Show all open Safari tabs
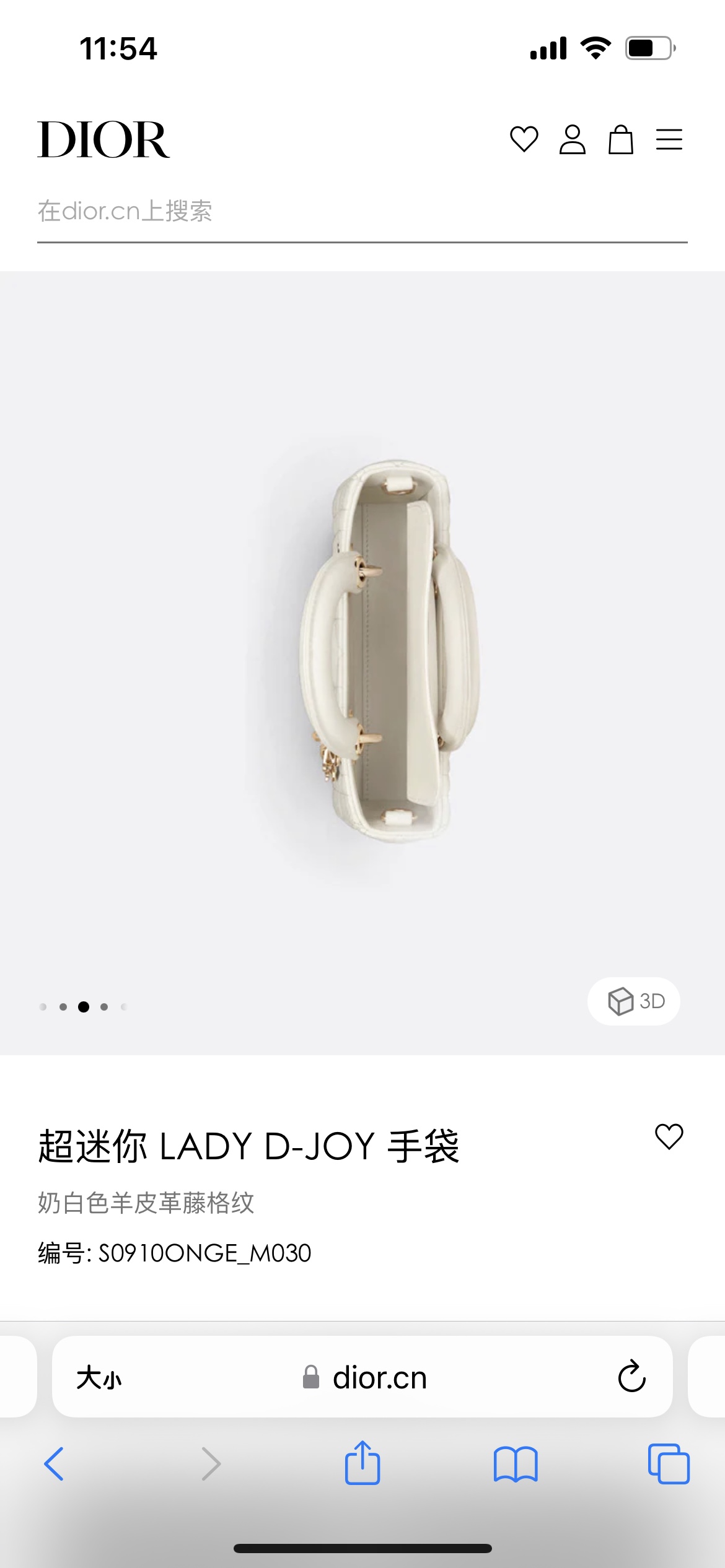Image resolution: width=725 pixels, height=1568 pixels. coord(669,1464)
